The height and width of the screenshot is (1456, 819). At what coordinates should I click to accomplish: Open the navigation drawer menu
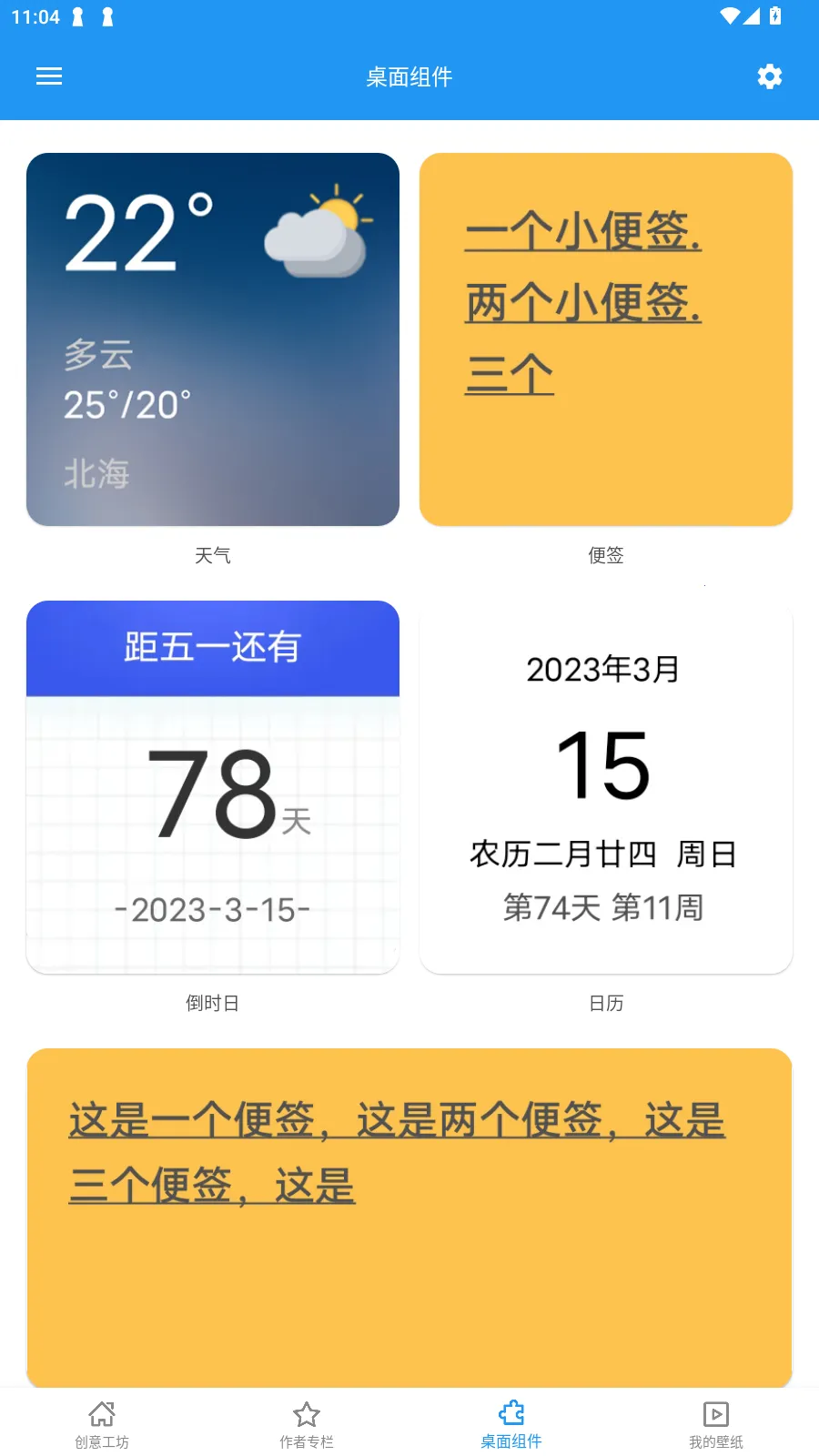pos(48,76)
